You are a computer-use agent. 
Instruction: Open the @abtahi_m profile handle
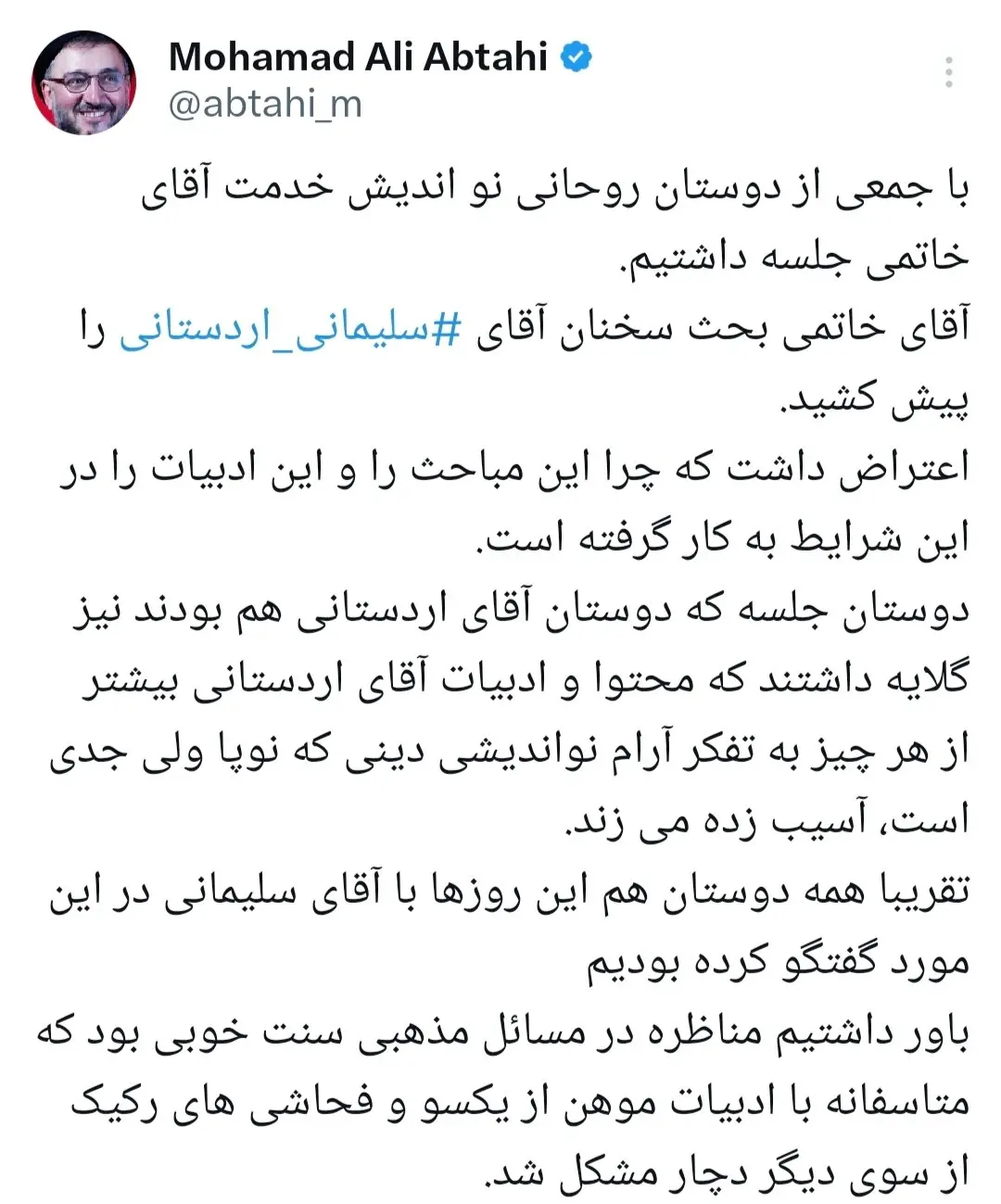[265, 104]
